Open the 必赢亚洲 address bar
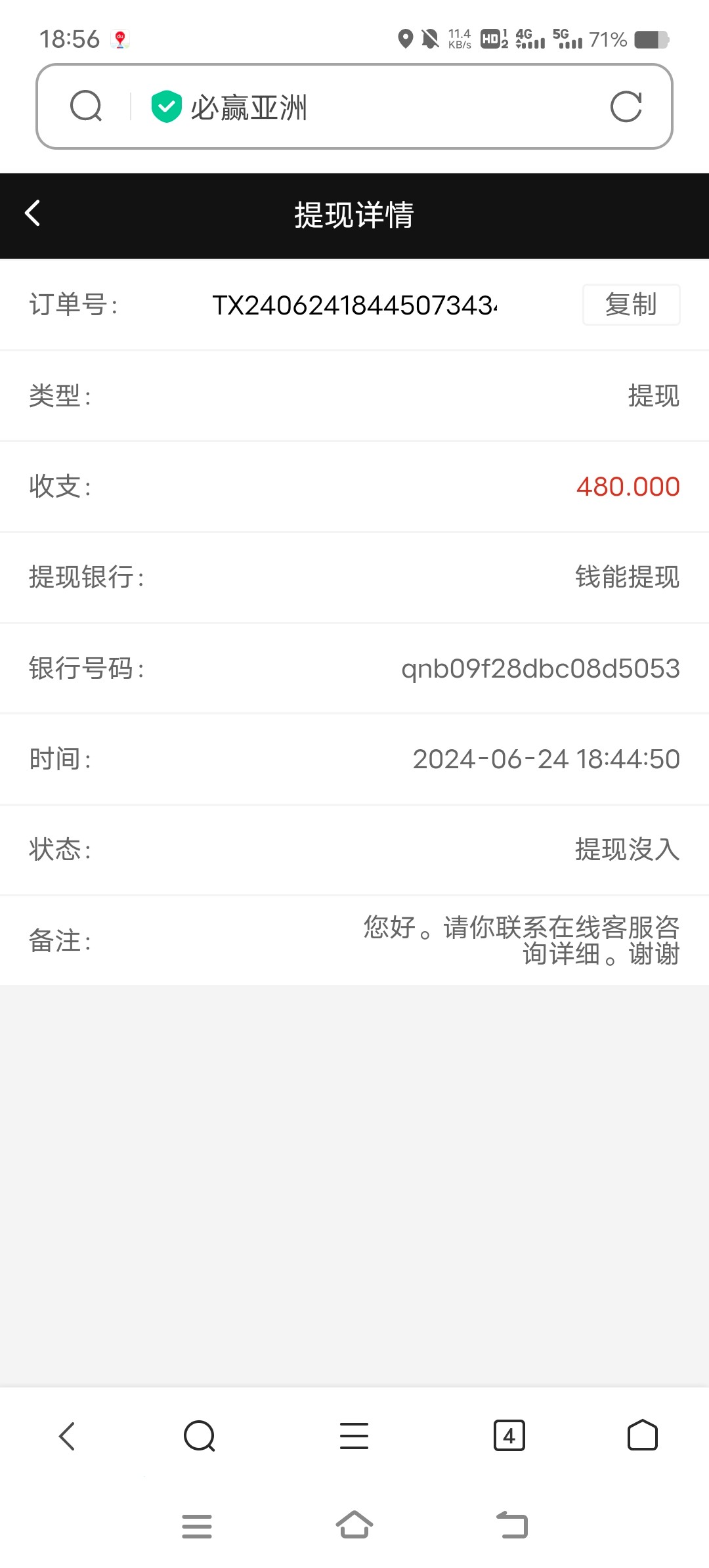The image size is (709, 1568). pos(368,107)
